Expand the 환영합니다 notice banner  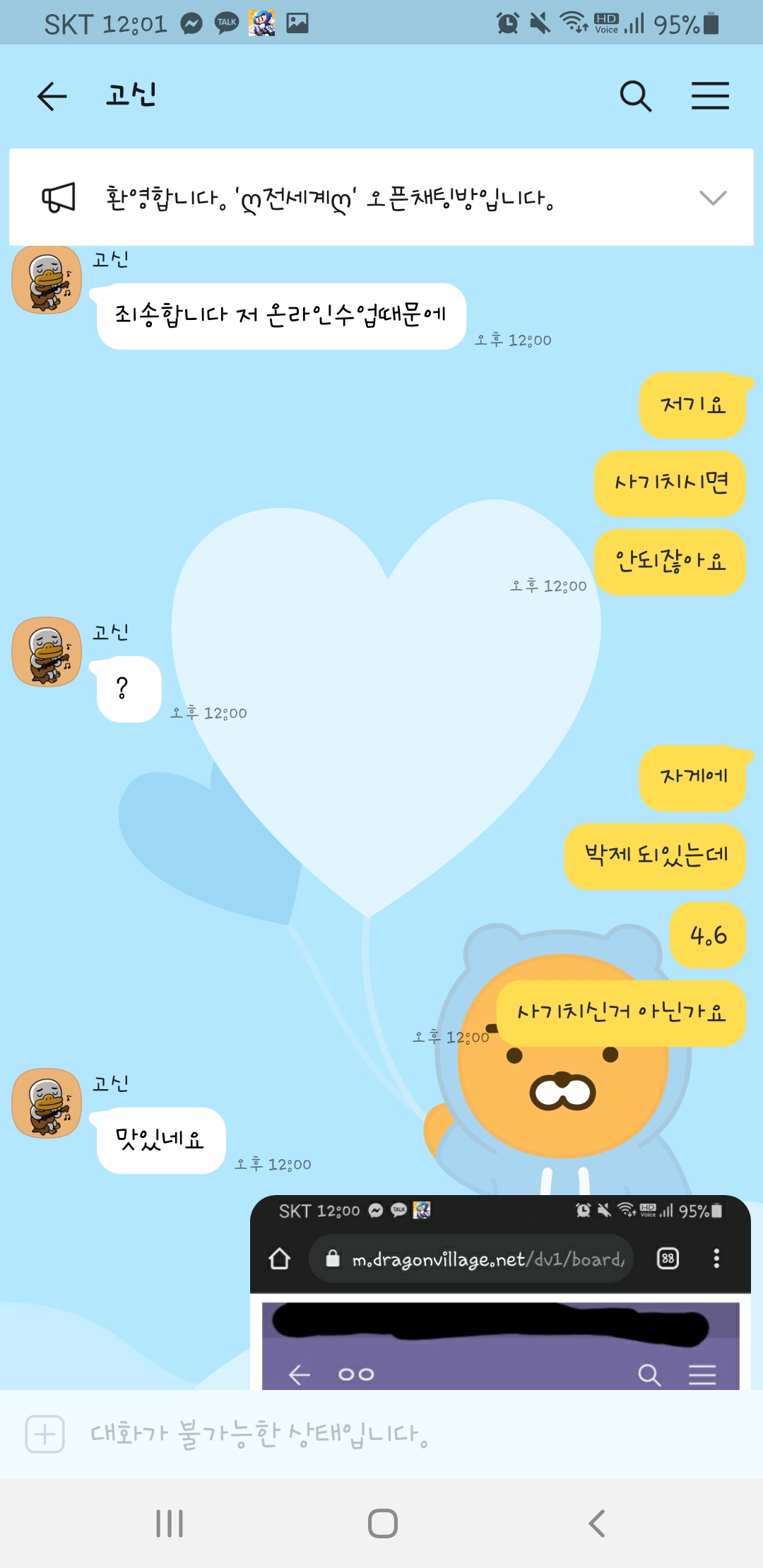point(712,198)
